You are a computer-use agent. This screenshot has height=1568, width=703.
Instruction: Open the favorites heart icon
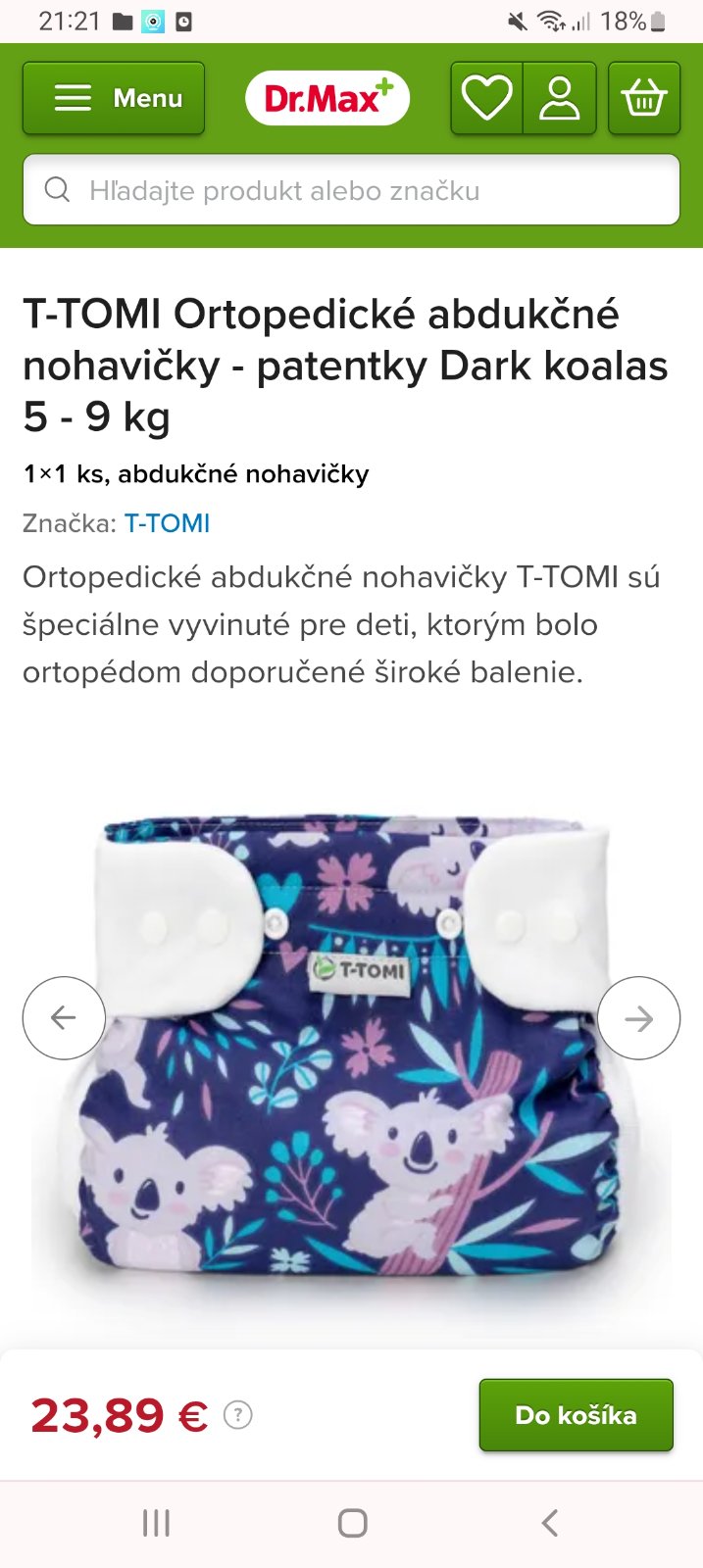coord(487,98)
